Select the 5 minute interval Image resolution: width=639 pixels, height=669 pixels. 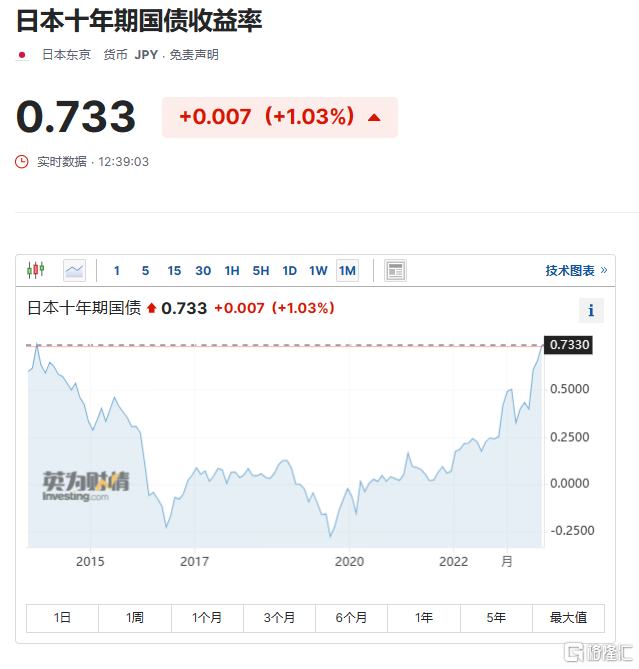(145, 270)
